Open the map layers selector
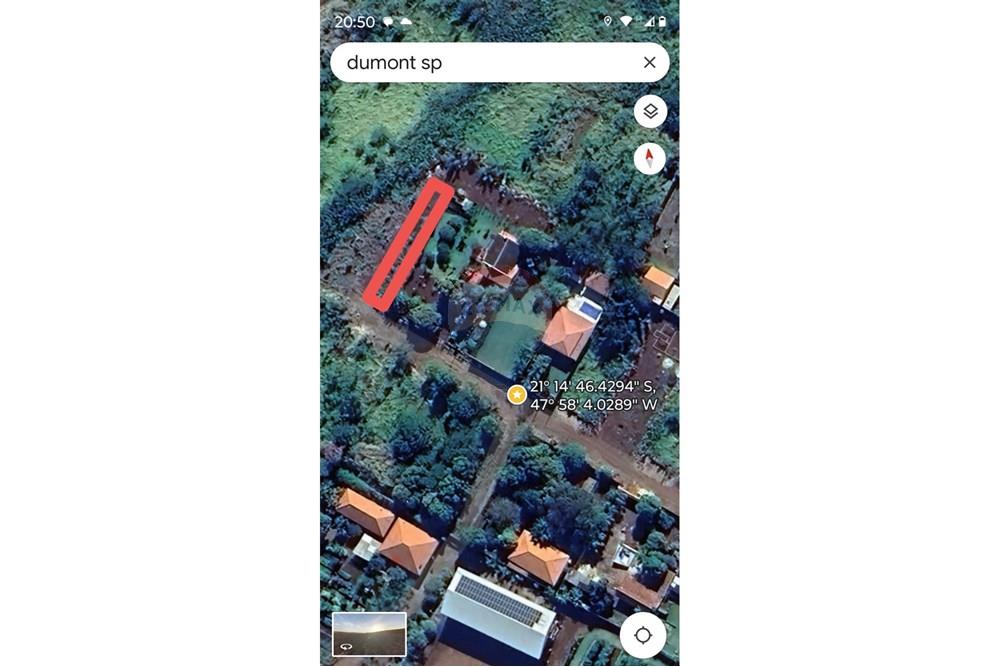This screenshot has height=667, width=1000. pos(650,111)
